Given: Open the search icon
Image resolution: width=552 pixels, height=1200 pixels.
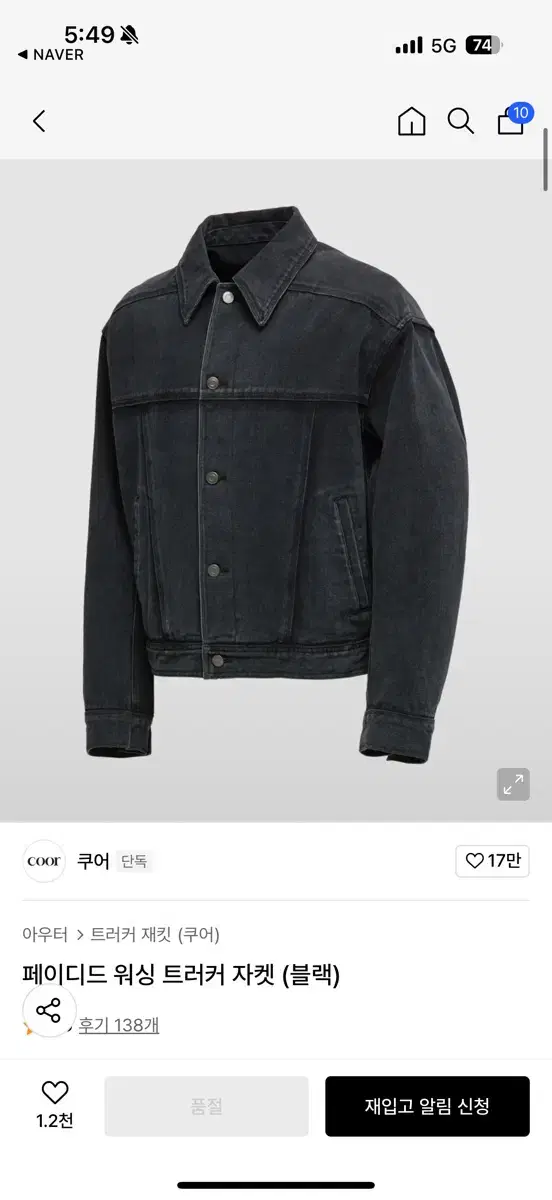Looking at the screenshot, I should [460, 121].
